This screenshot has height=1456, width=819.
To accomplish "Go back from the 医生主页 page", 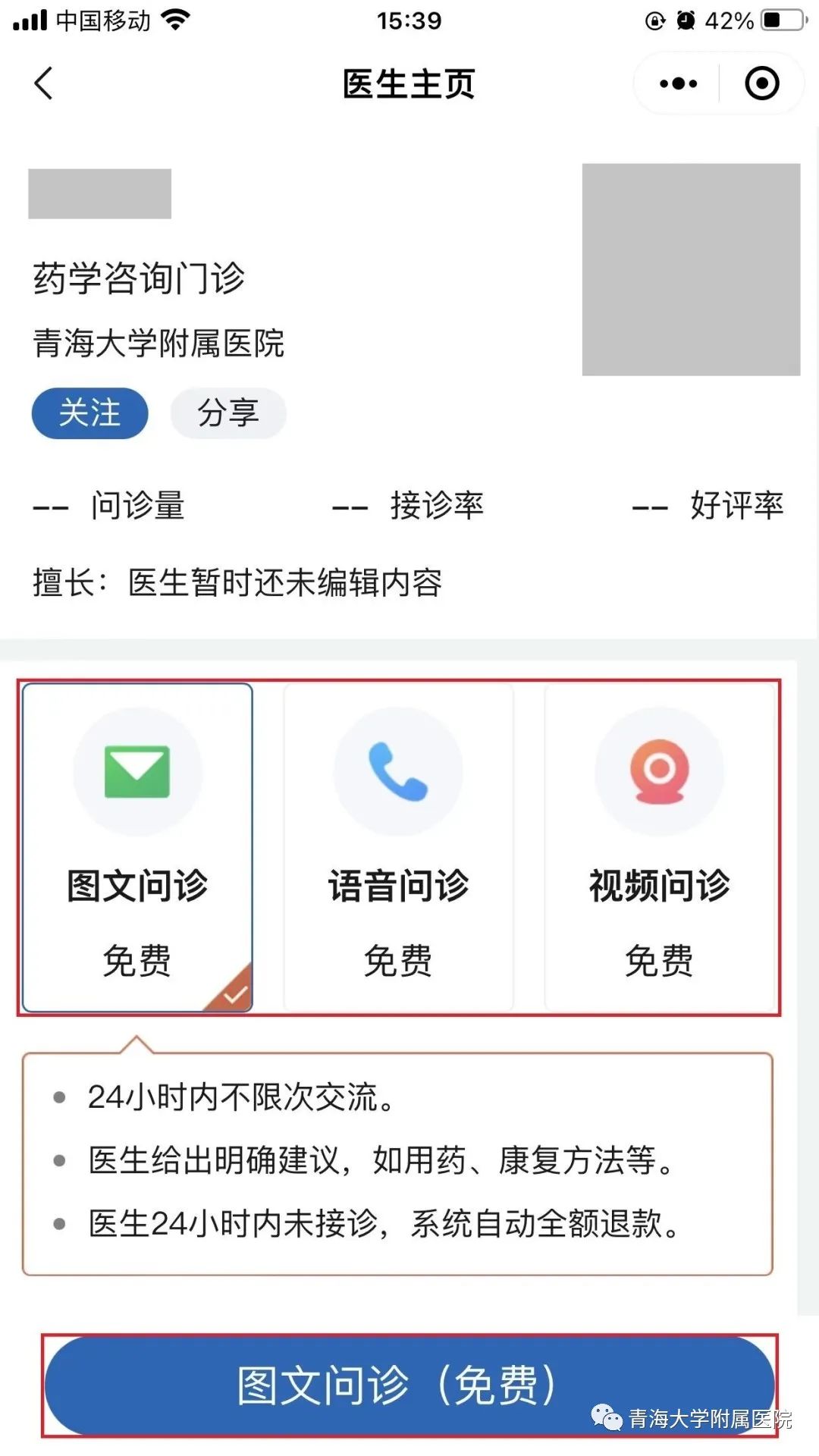I will 44,83.
